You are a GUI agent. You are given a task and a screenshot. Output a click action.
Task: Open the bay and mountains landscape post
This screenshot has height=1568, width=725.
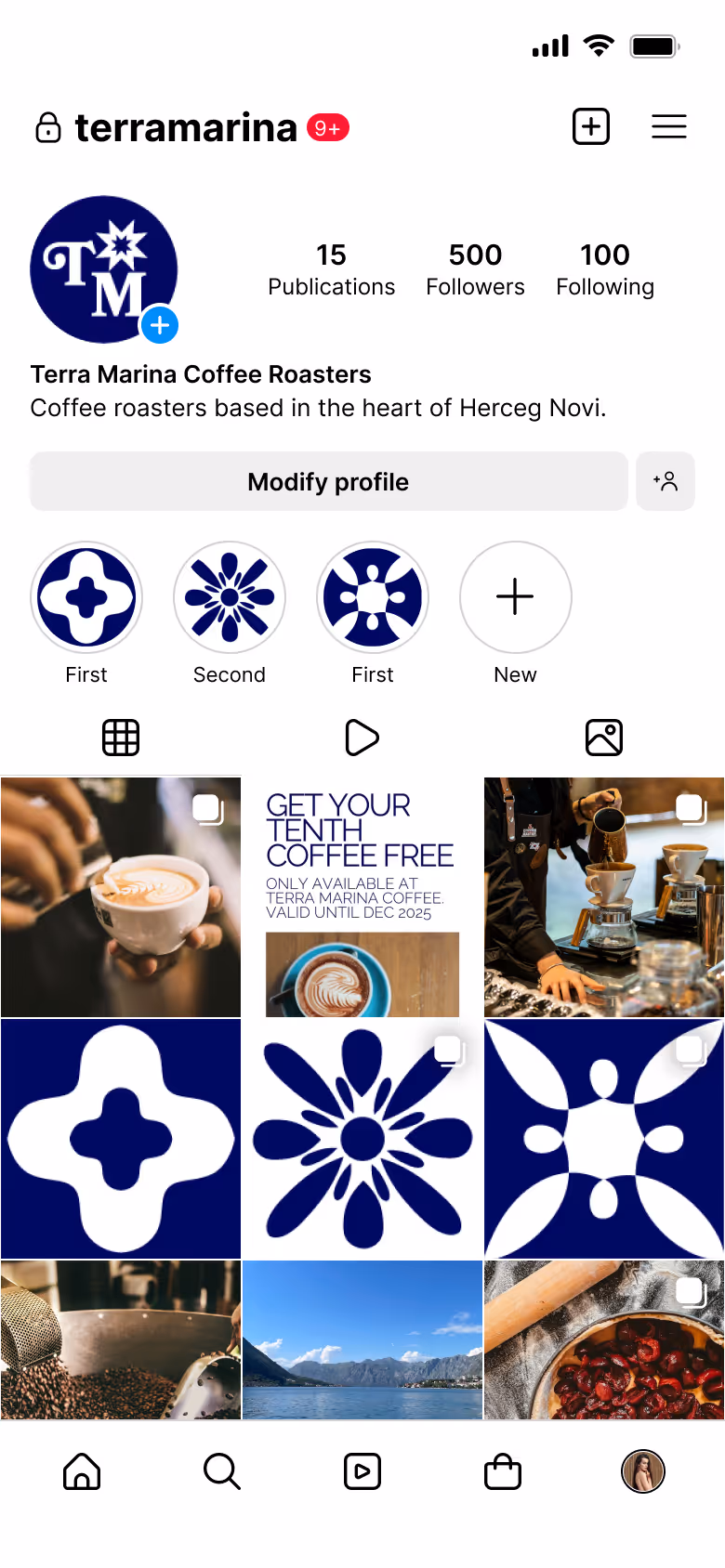point(362,1339)
